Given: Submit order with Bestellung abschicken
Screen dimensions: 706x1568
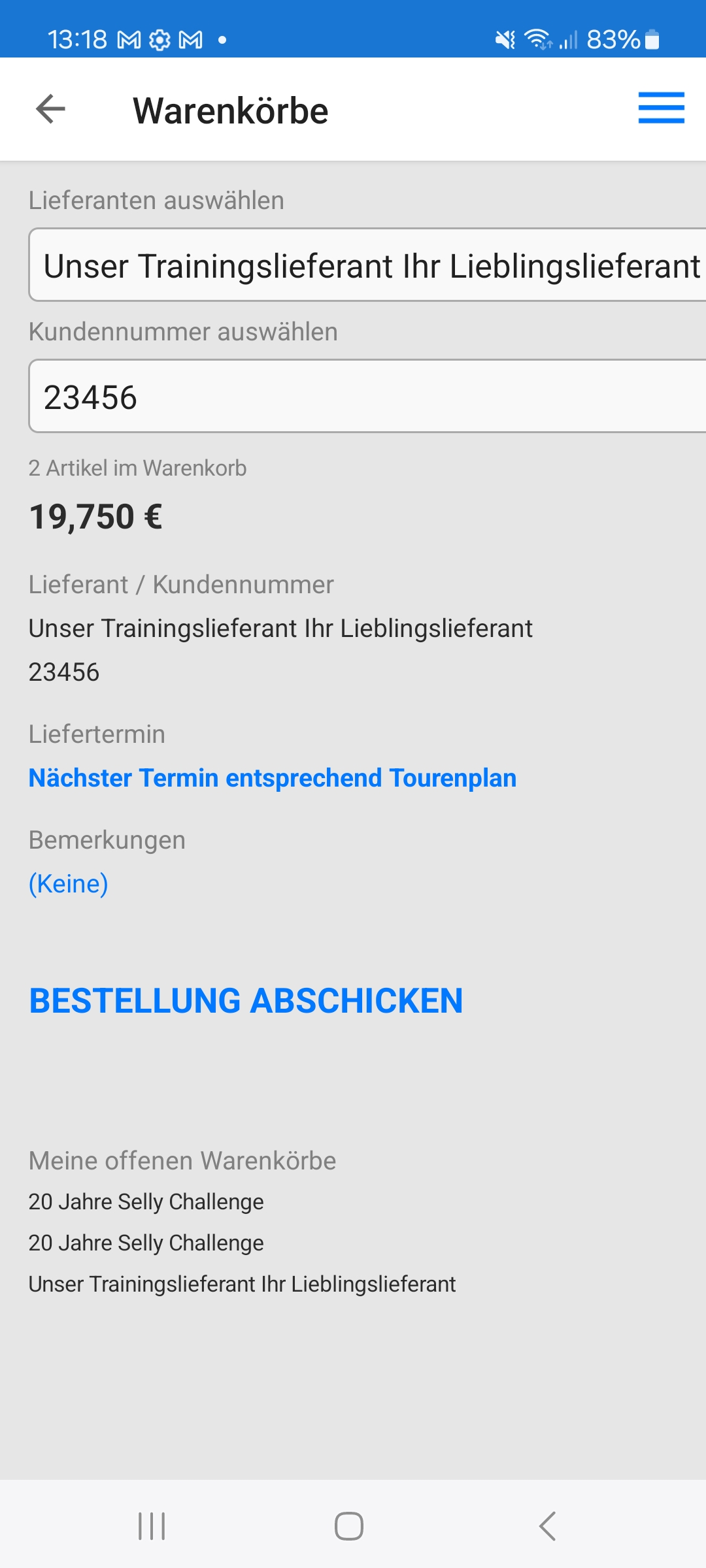Looking at the screenshot, I should (246, 1001).
